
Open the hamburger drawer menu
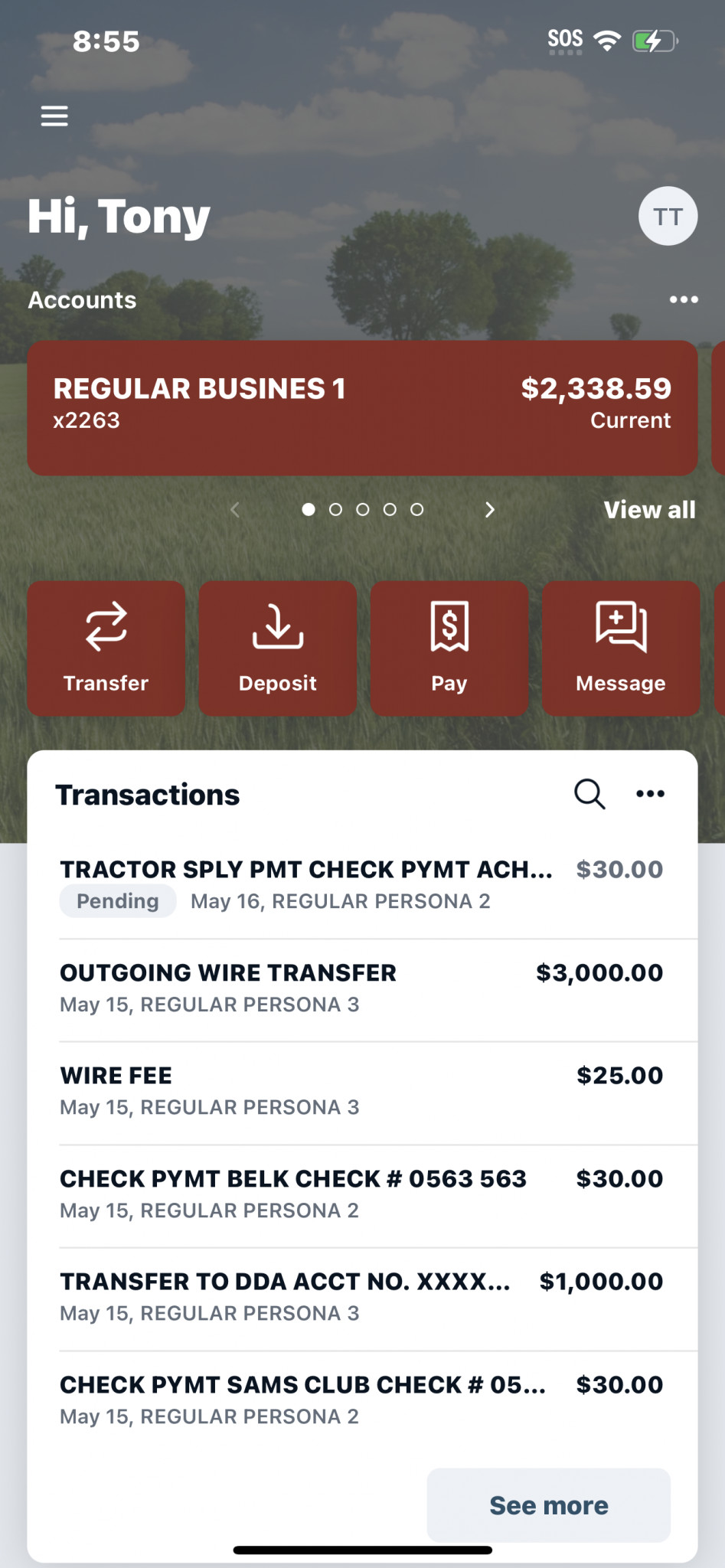54,116
